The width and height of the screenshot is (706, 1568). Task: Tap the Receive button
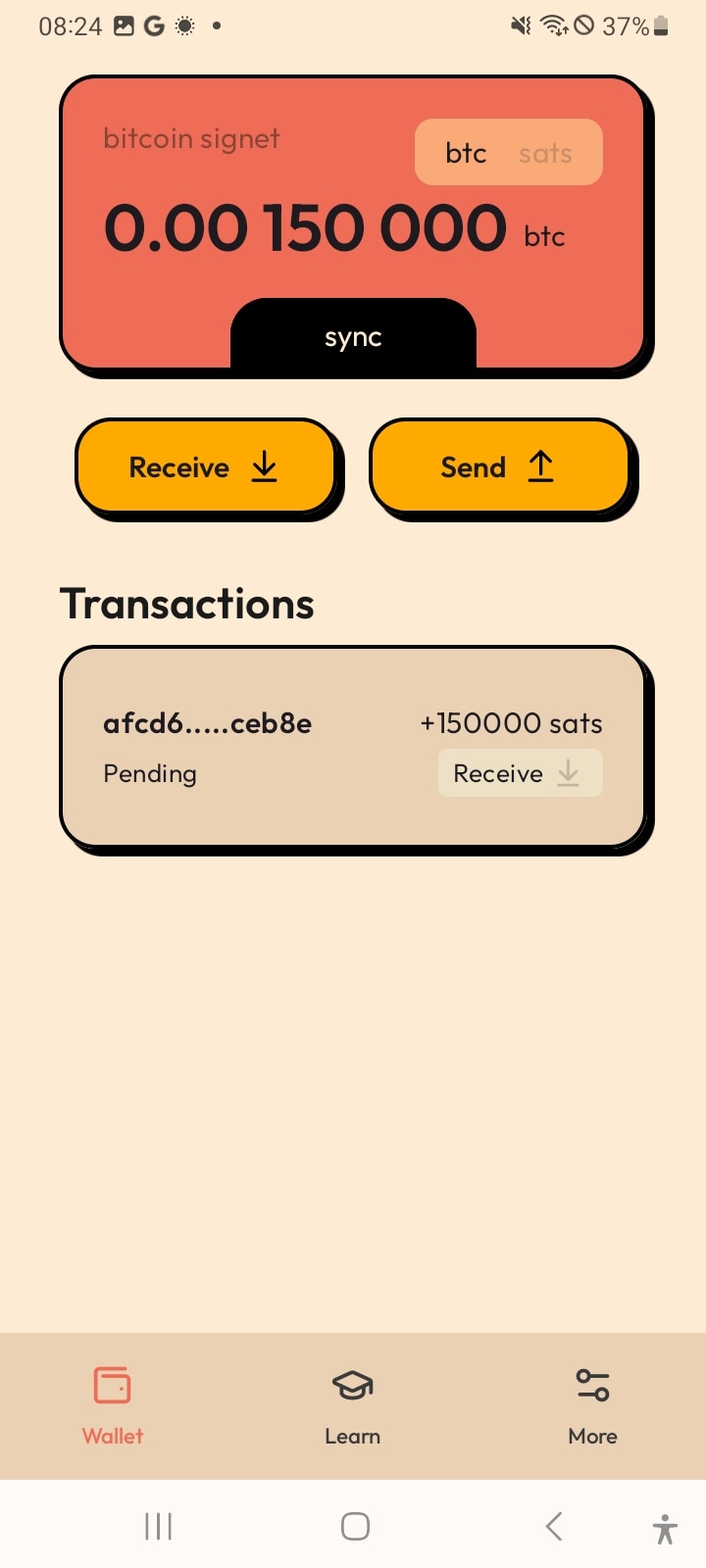pyautogui.click(x=206, y=467)
